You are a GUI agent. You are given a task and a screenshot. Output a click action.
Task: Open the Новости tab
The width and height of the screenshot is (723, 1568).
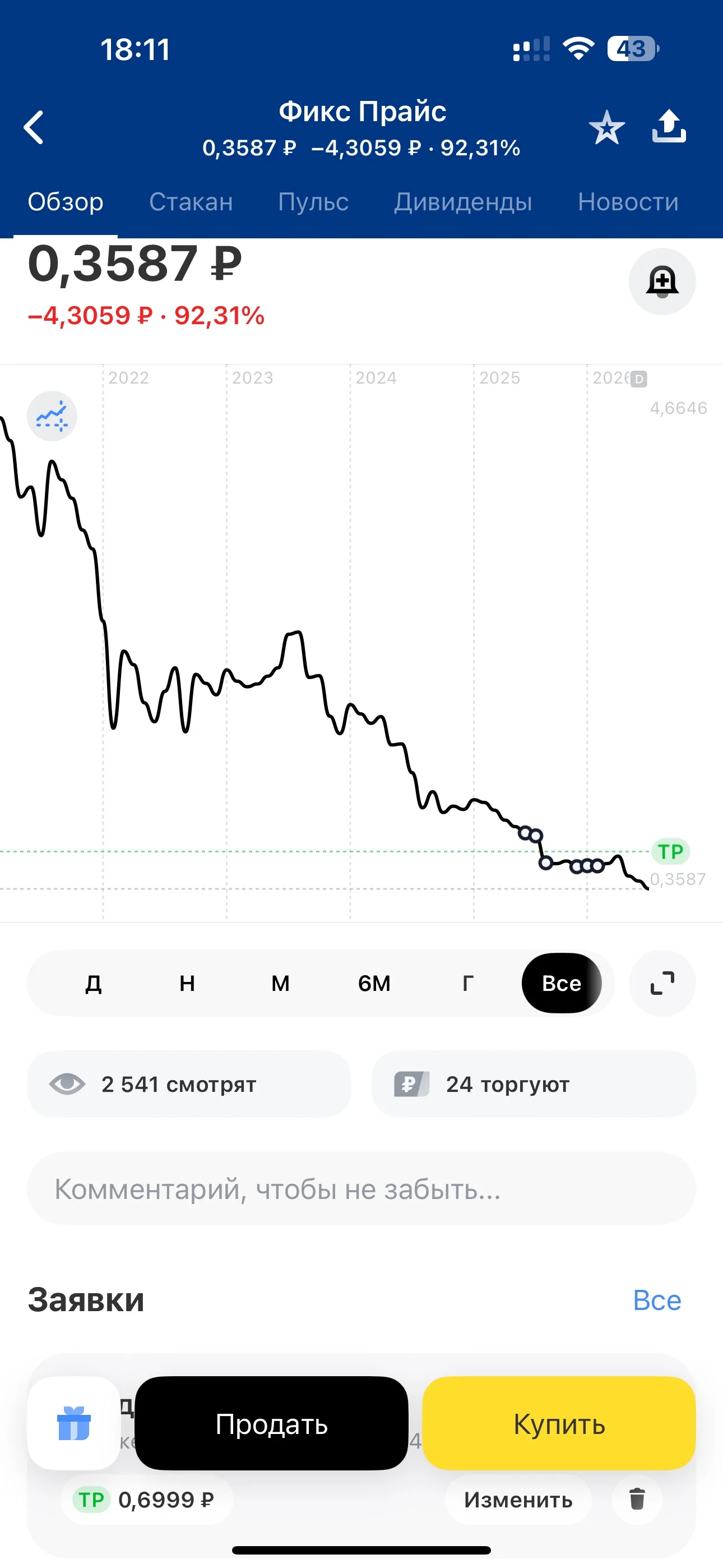628,201
